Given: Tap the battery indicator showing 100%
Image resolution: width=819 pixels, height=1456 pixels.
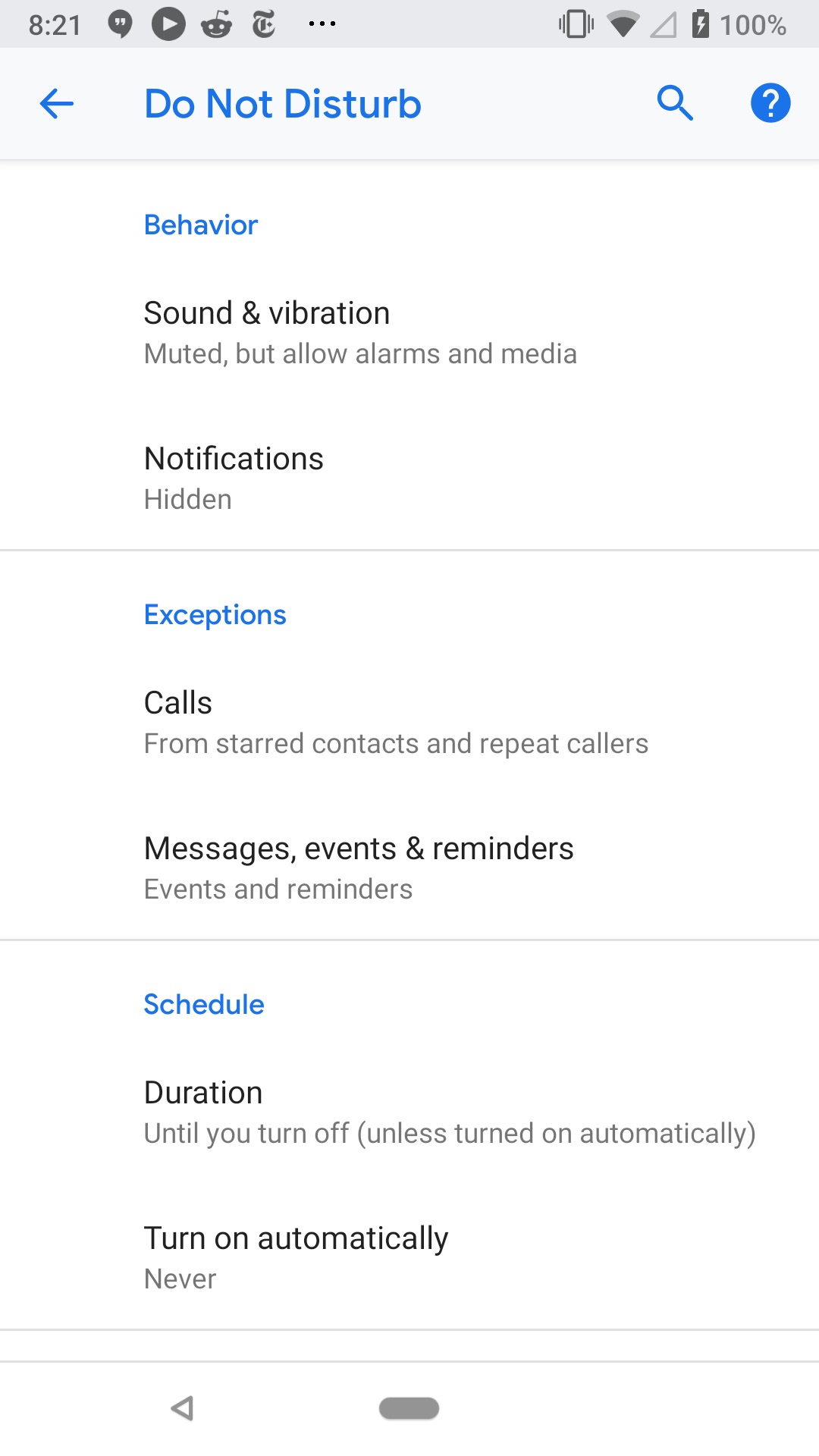Looking at the screenshot, I should coord(728,23).
